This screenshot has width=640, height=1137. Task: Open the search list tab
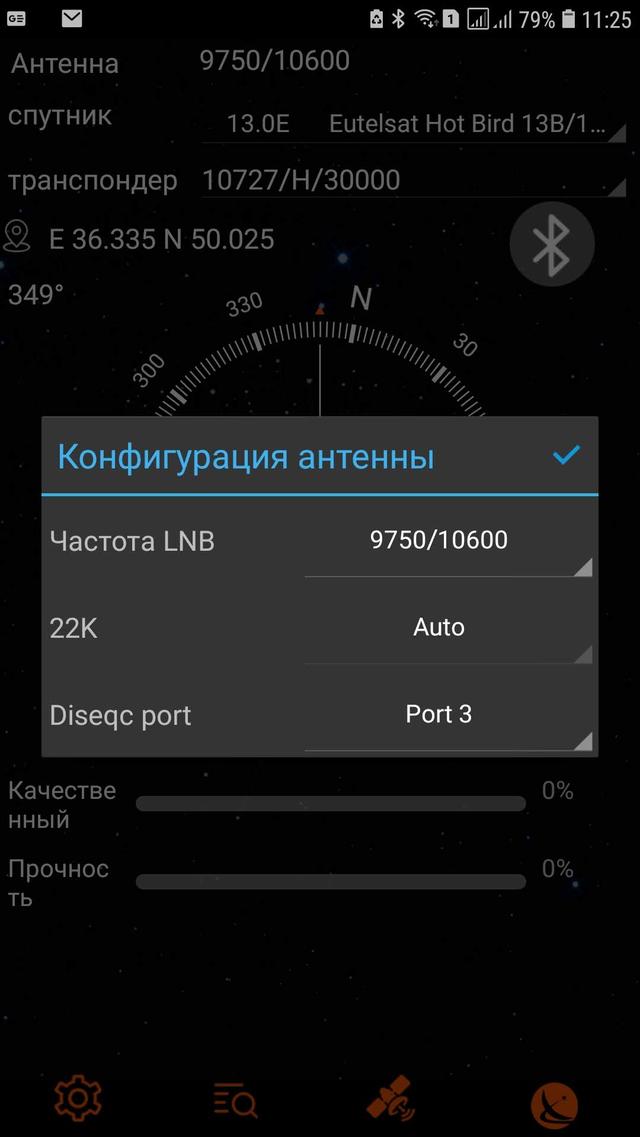point(236,1099)
